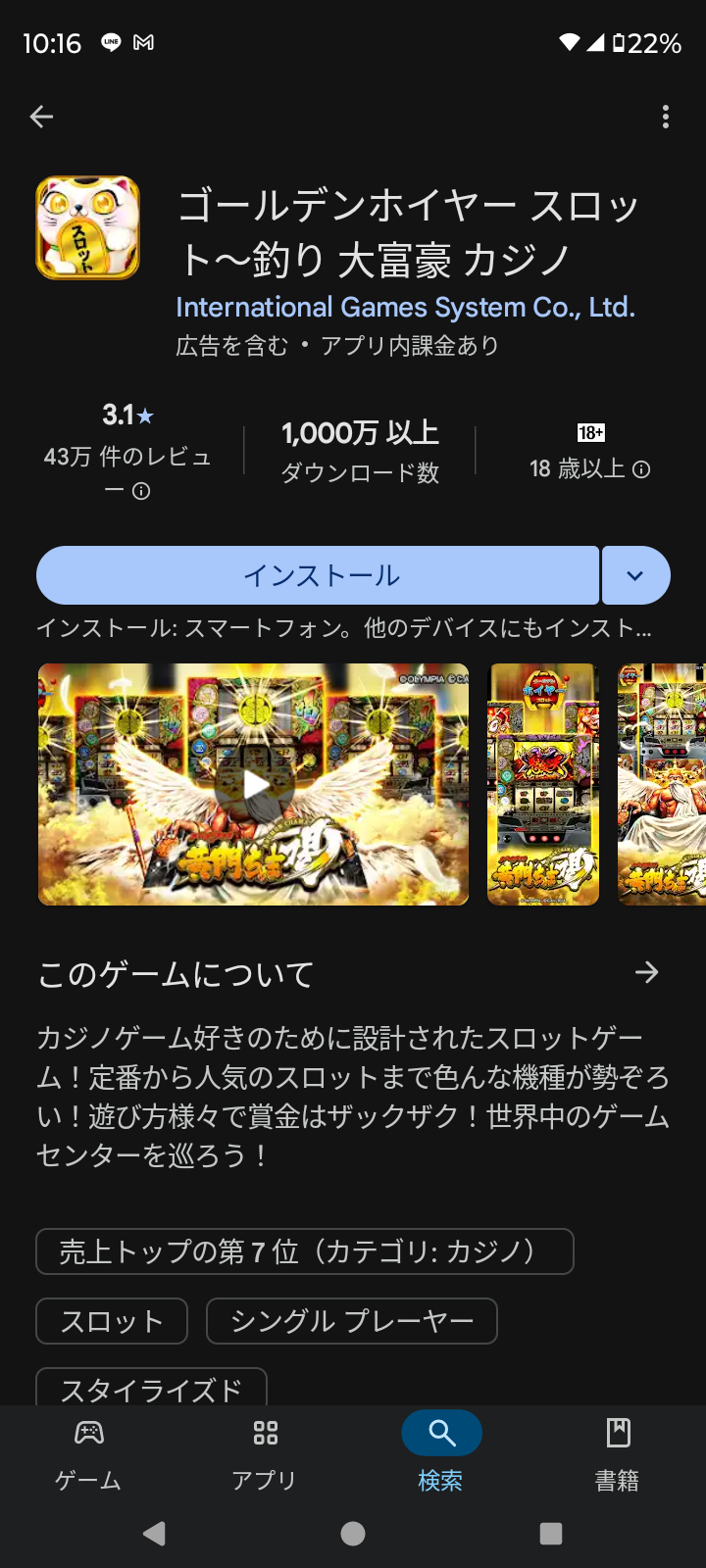Switch to the アプリ tab
The image size is (706, 1568).
[265, 1455]
